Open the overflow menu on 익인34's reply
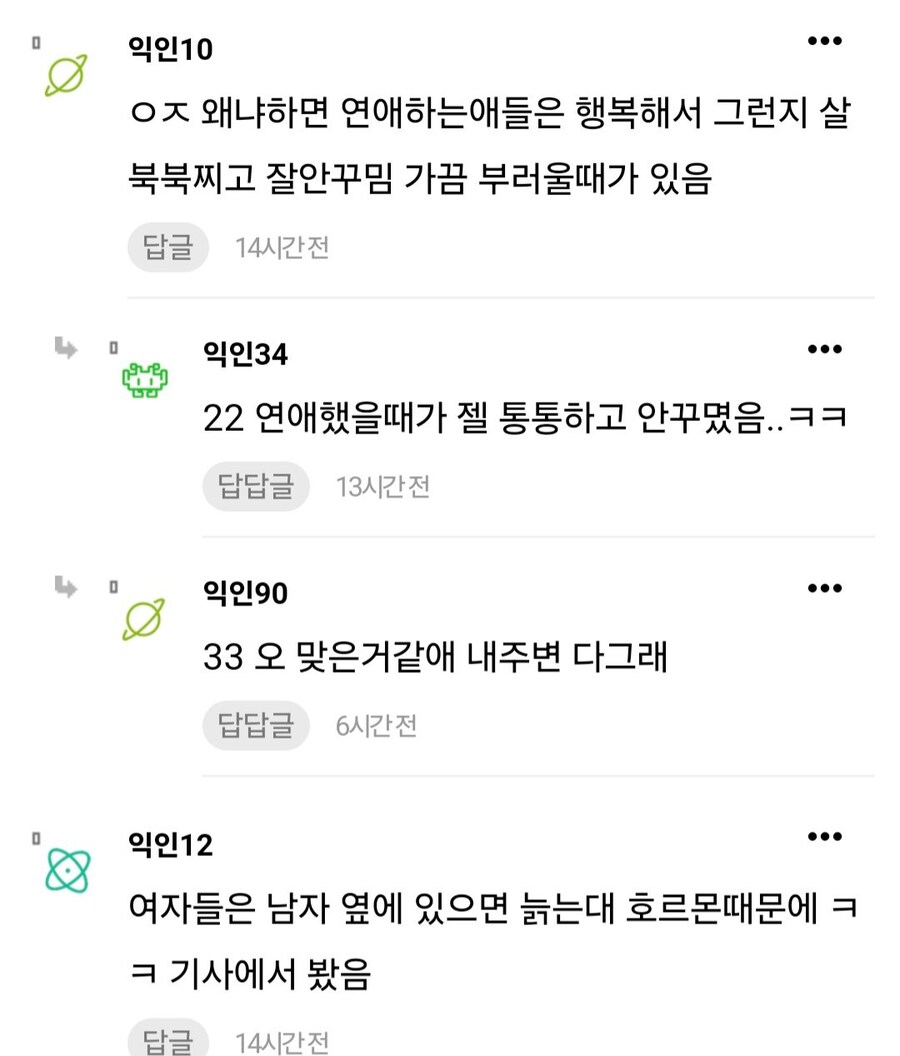The image size is (900, 1056). 824,349
